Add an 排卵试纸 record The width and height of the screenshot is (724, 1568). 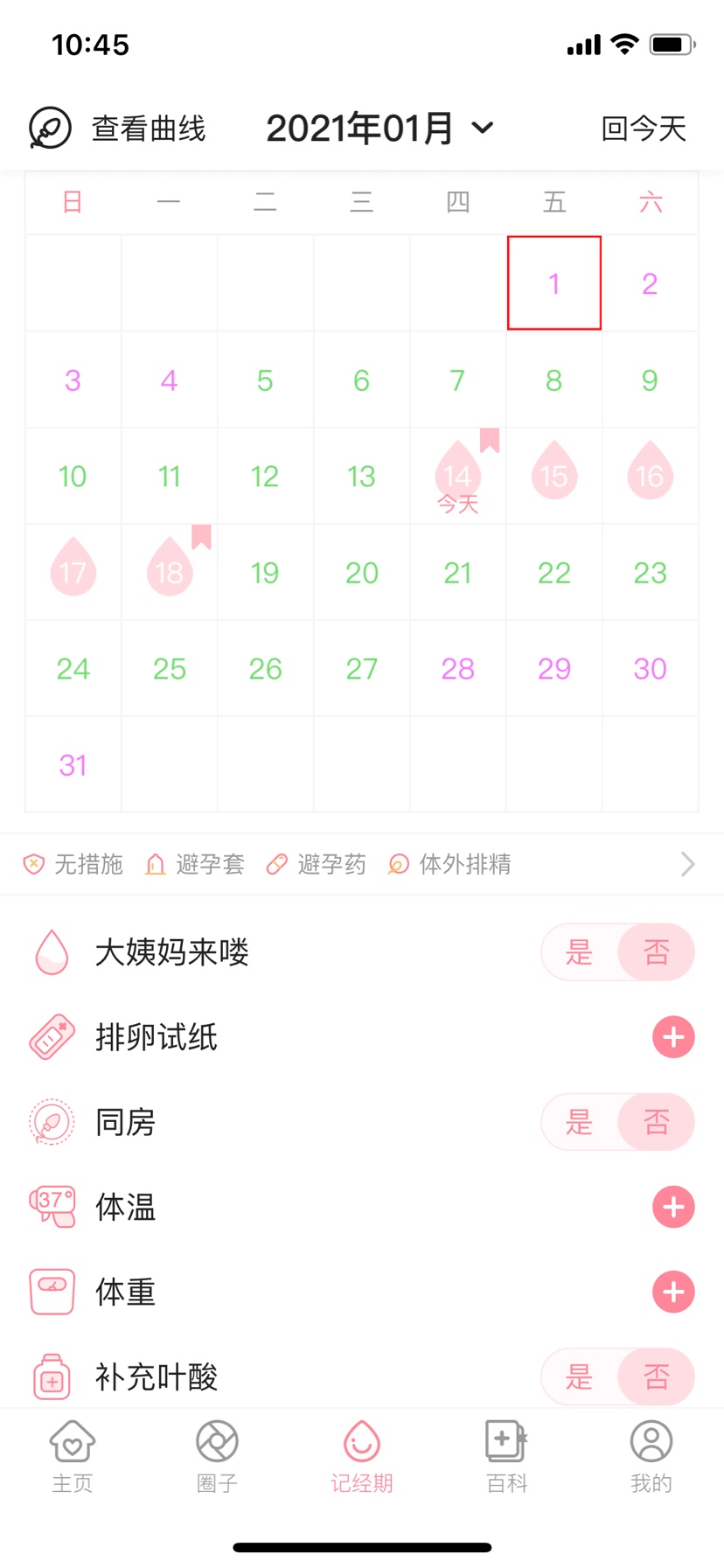click(x=673, y=1037)
